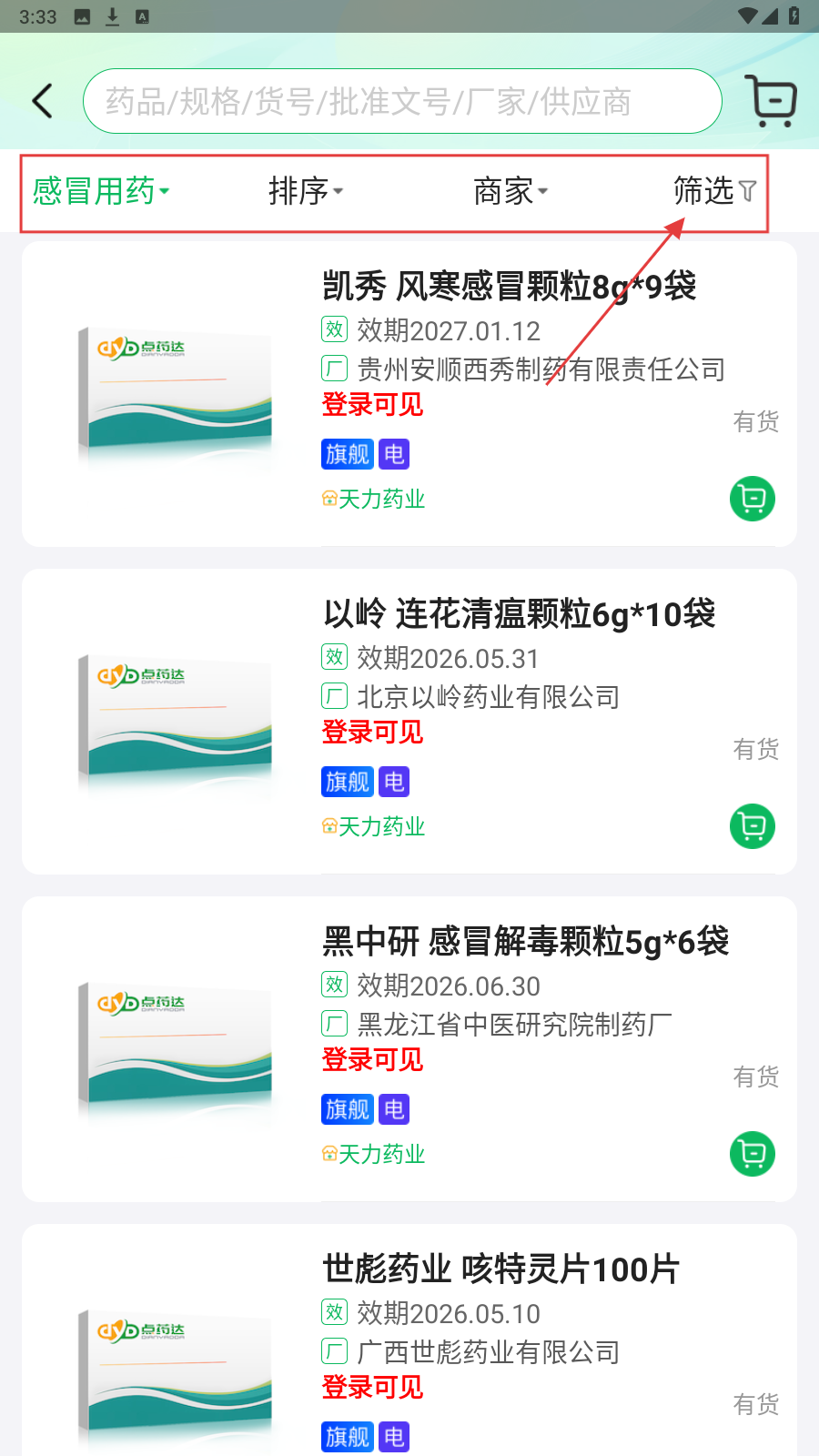Image resolution: width=819 pixels, height=1456 pixels.
Task: Tap 登录可见 under 凯秀 风寒感冒颗粒
Action: point(372,405)
